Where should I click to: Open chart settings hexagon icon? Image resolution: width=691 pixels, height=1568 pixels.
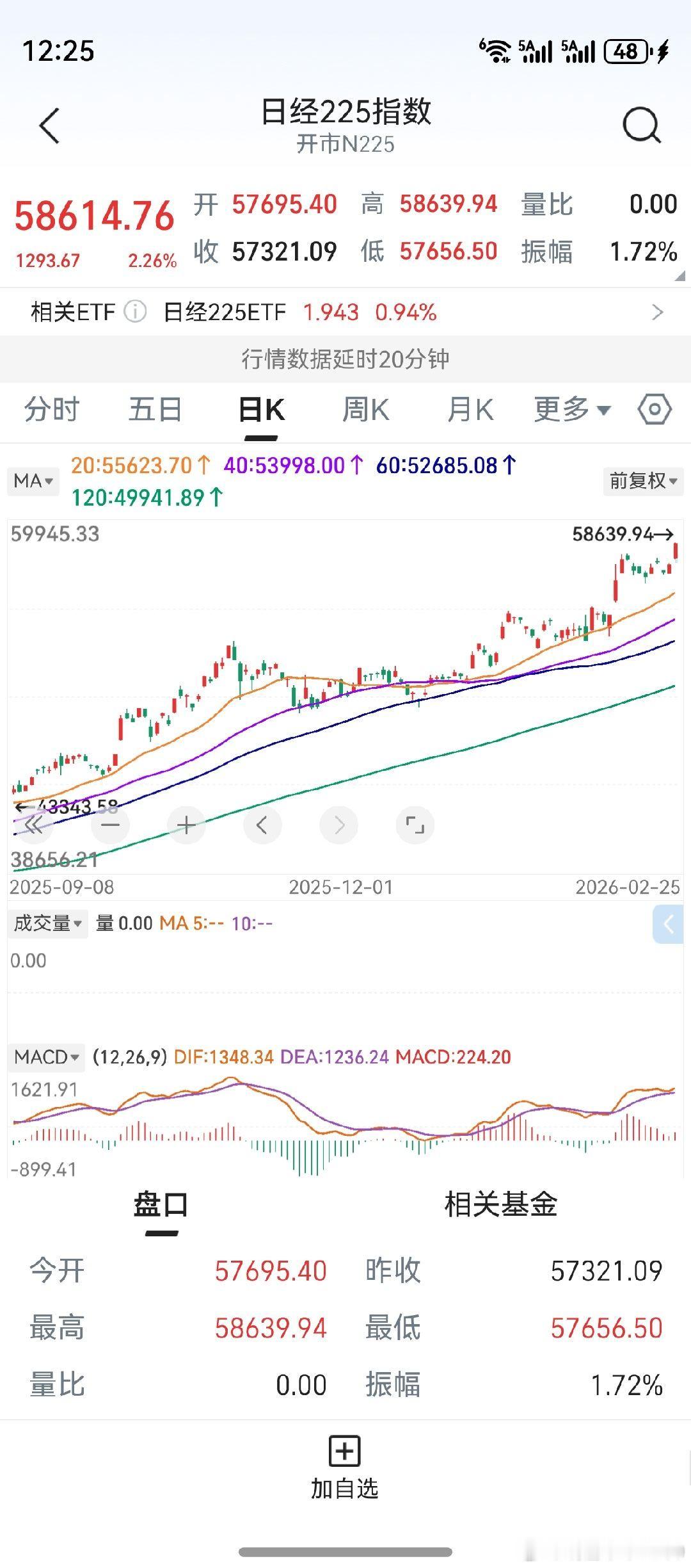click(655, 410)
